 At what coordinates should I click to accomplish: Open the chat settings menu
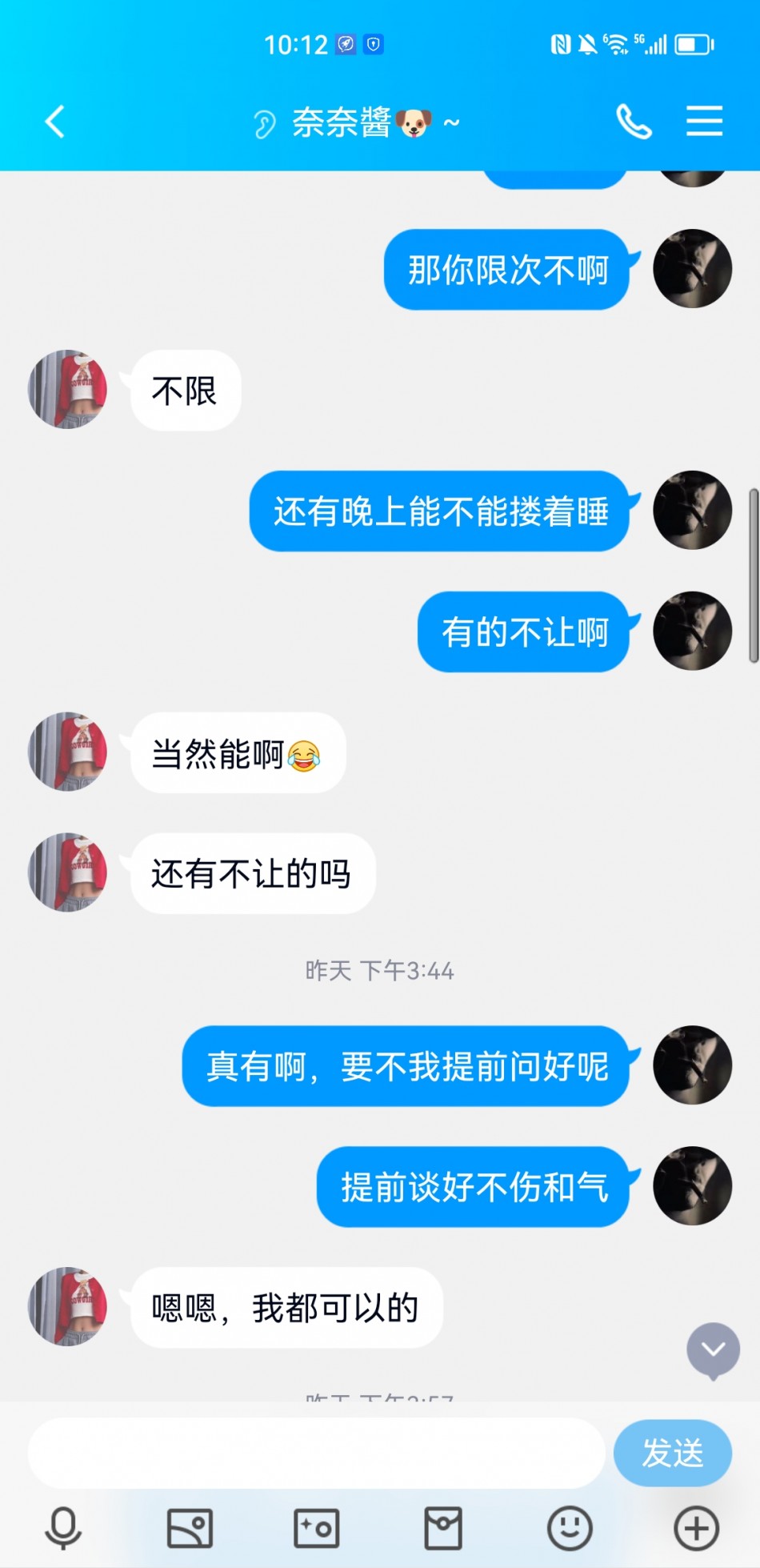(704, 122)
